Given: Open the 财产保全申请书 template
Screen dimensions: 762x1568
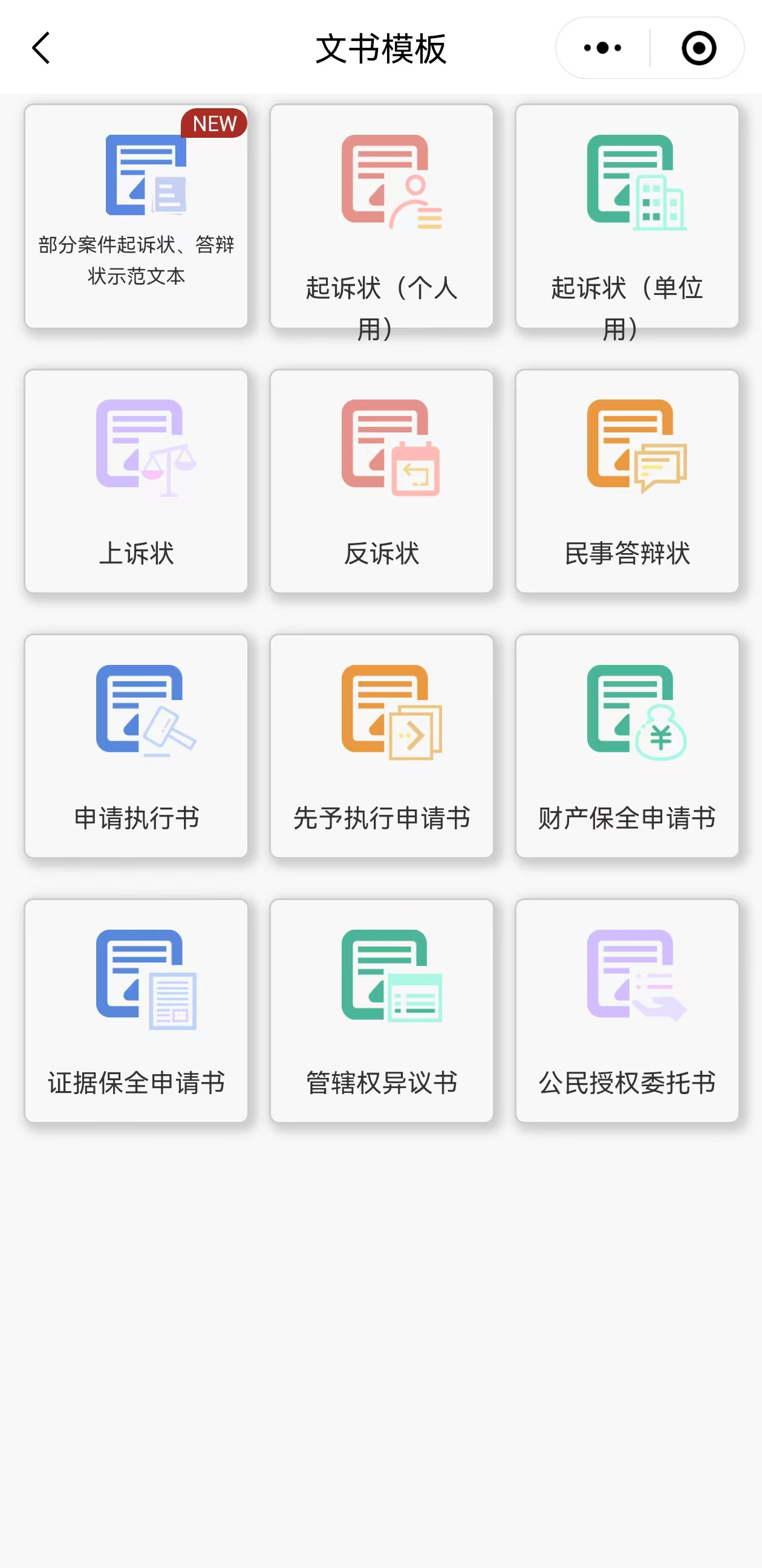Looking at the screenshot, I should (627, 746).
